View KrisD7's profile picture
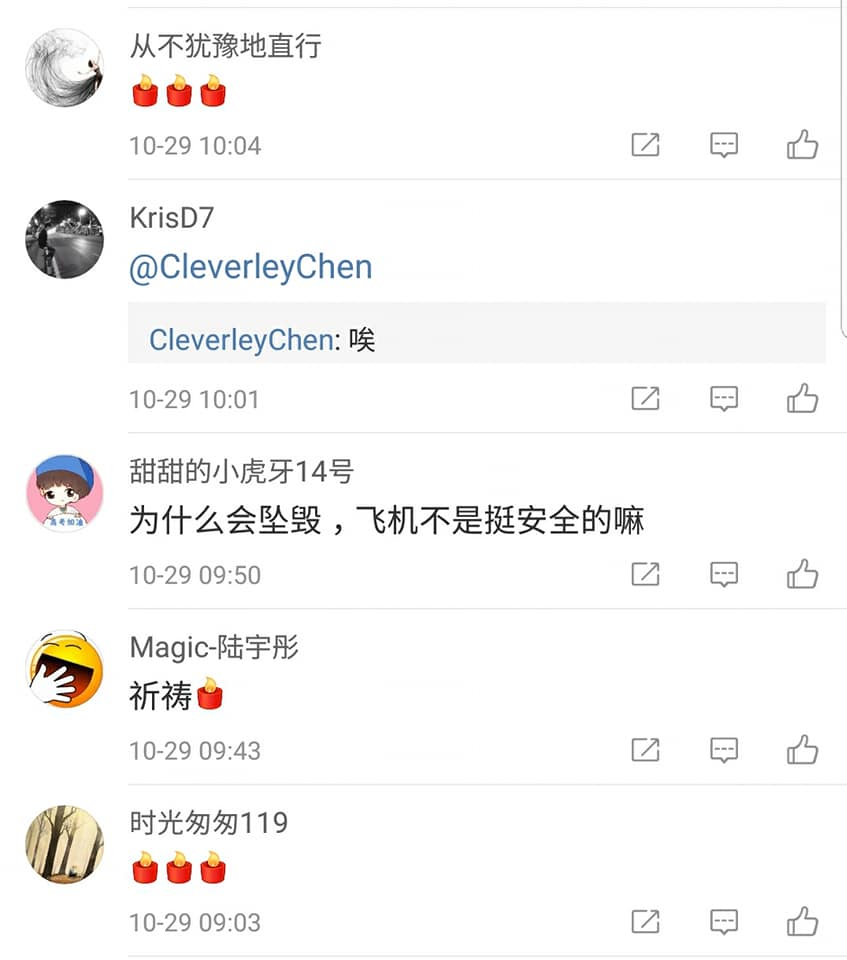The image size is (847, 960). click(64, 239)
